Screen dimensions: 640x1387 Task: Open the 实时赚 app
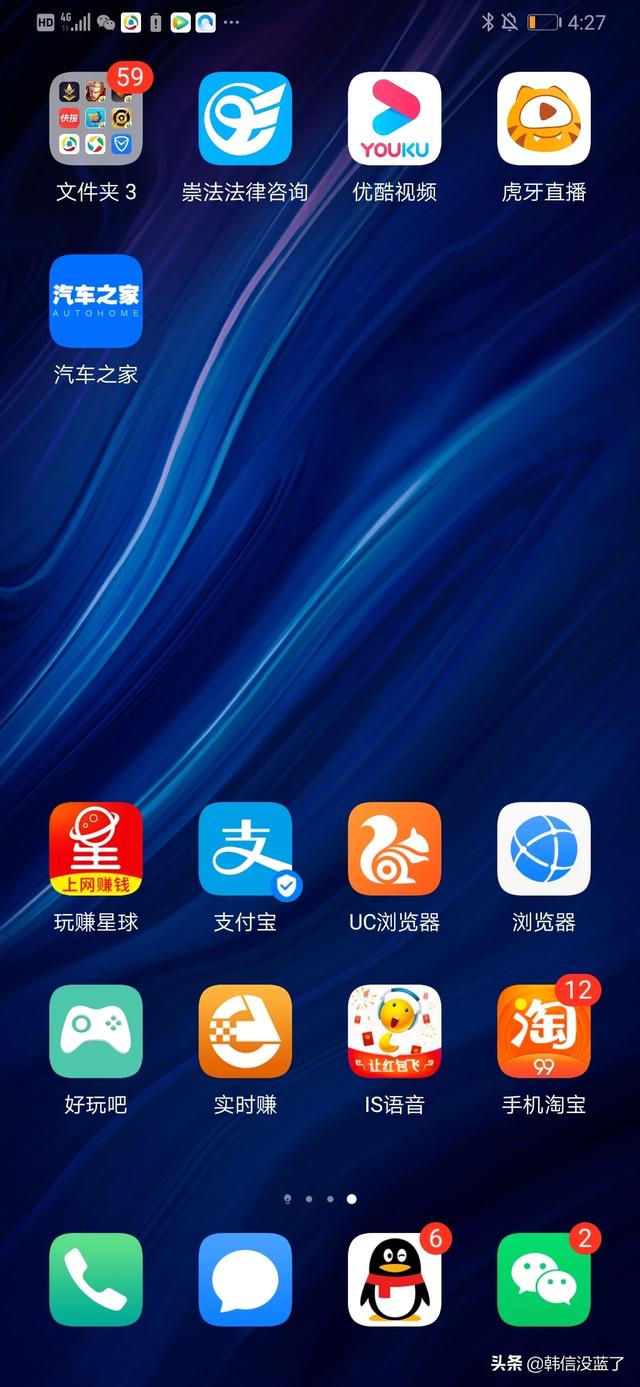[x=245, y=1031]
